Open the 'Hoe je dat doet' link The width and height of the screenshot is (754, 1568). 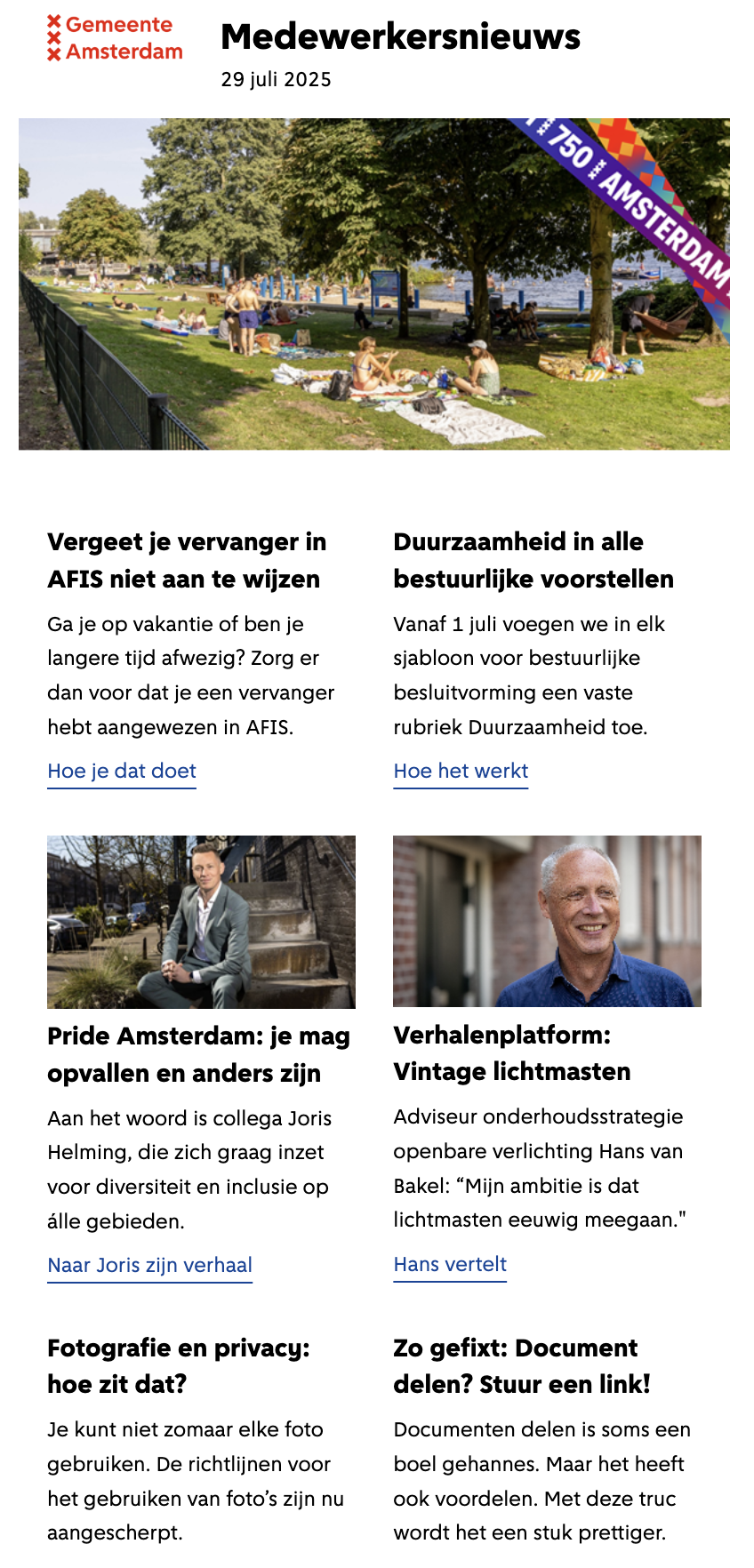coord(122,771)
